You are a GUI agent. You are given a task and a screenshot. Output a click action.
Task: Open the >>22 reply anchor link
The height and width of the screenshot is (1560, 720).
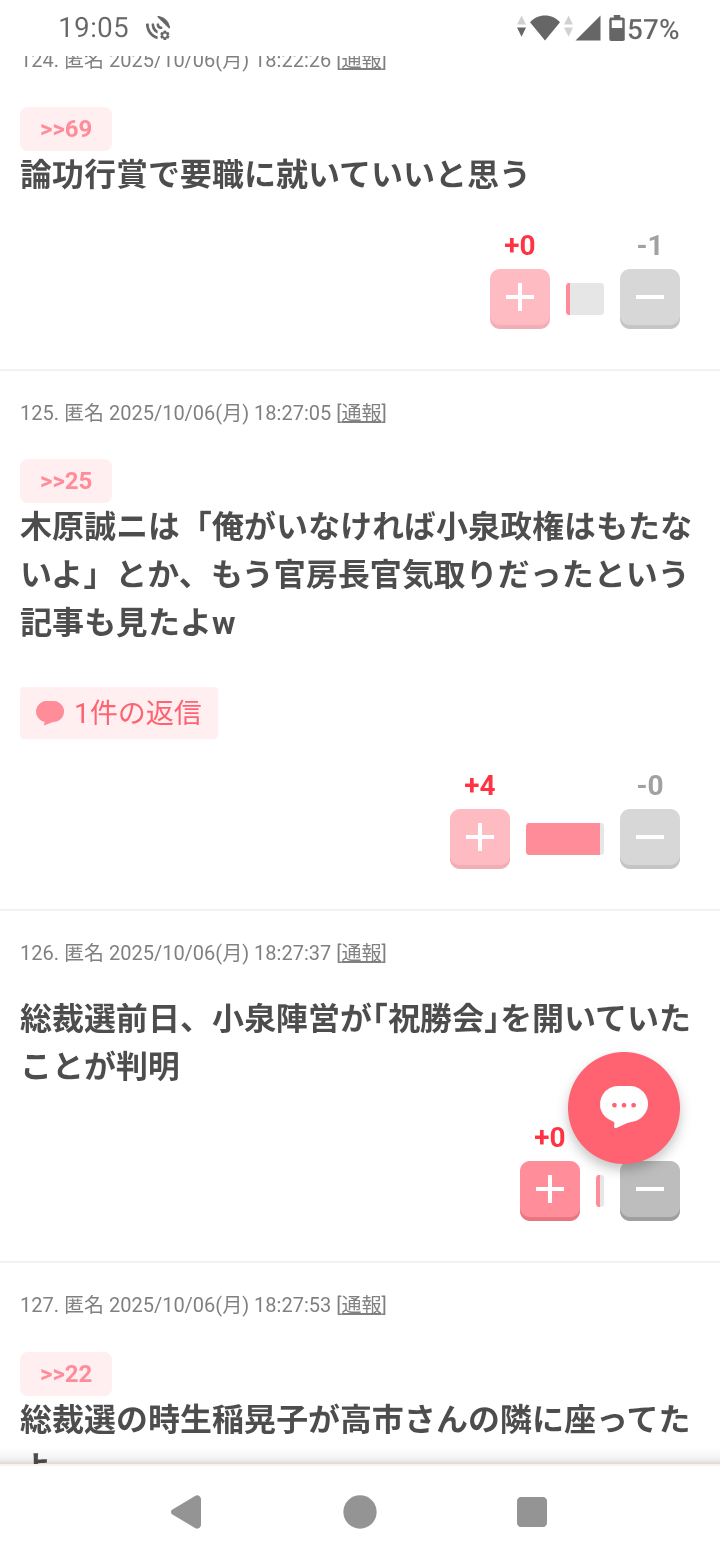66,1374
